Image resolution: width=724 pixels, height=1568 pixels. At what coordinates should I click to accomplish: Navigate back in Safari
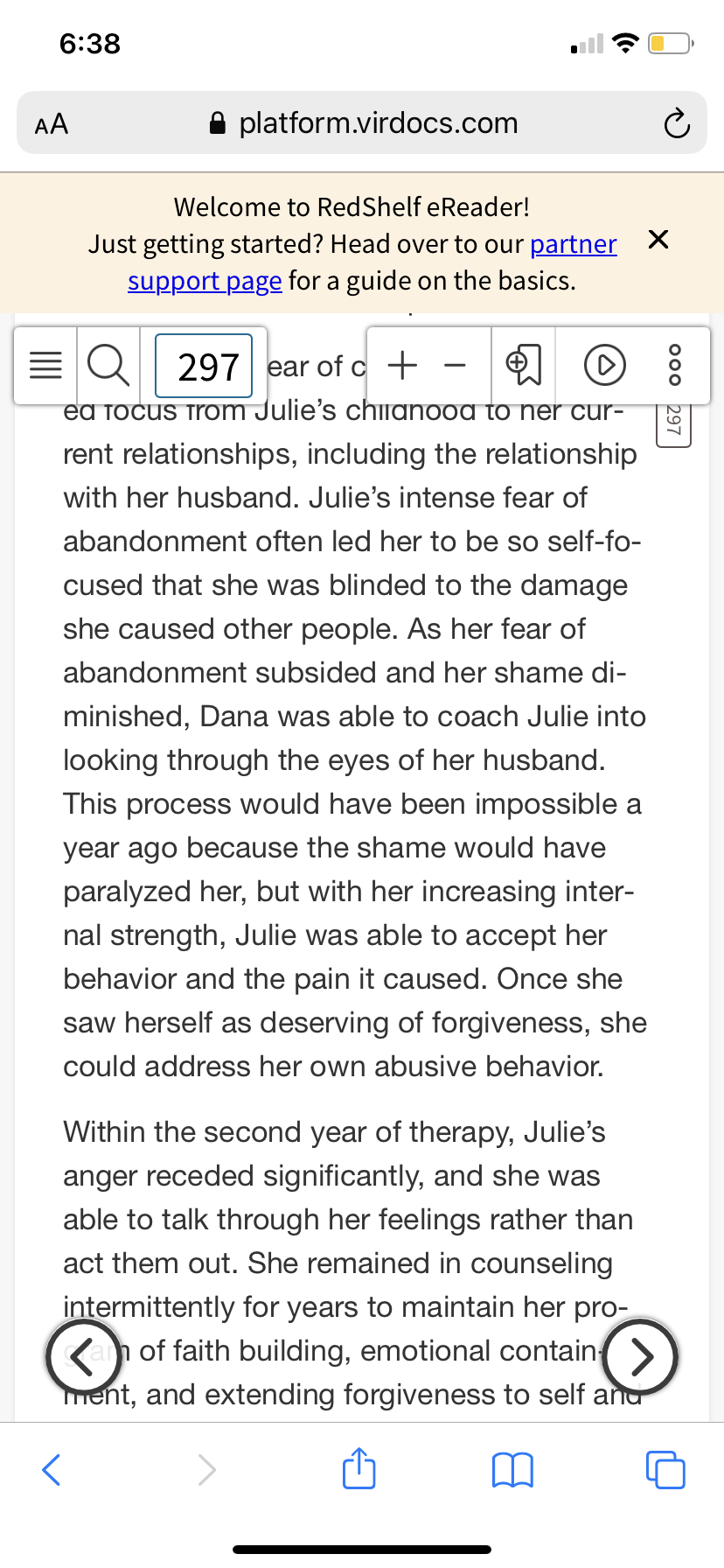coord(52,1469)
